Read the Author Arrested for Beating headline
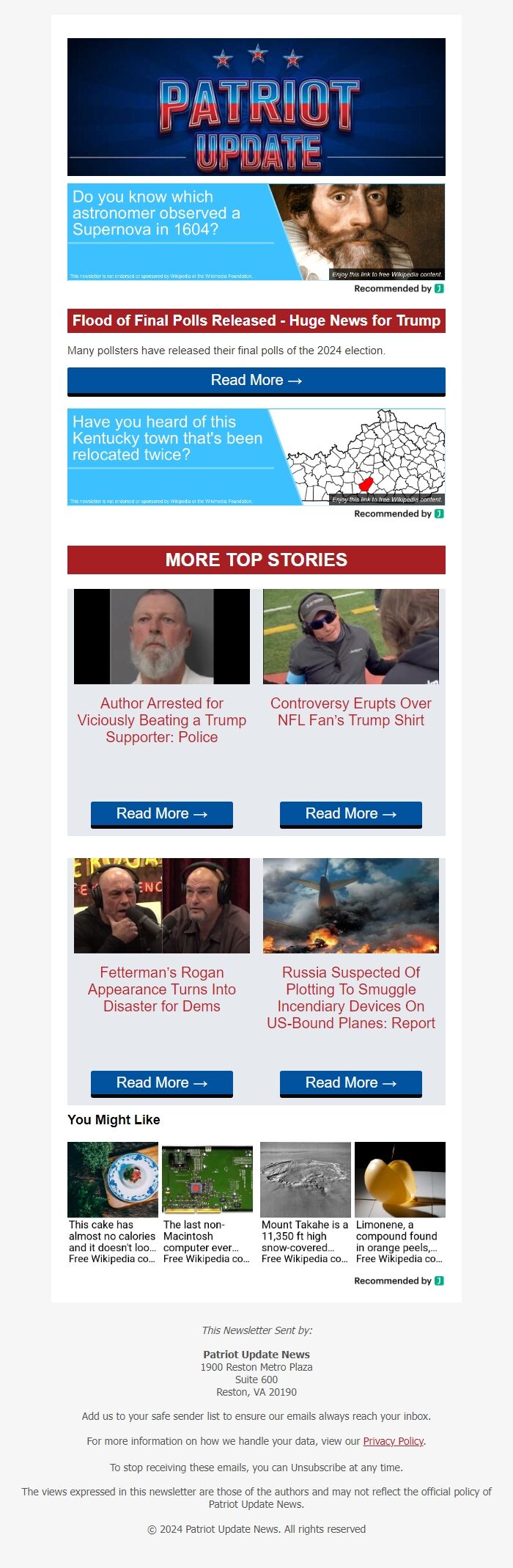This screenshot has width=513, height=1568. pyautogui.click(x=162, y=720)
